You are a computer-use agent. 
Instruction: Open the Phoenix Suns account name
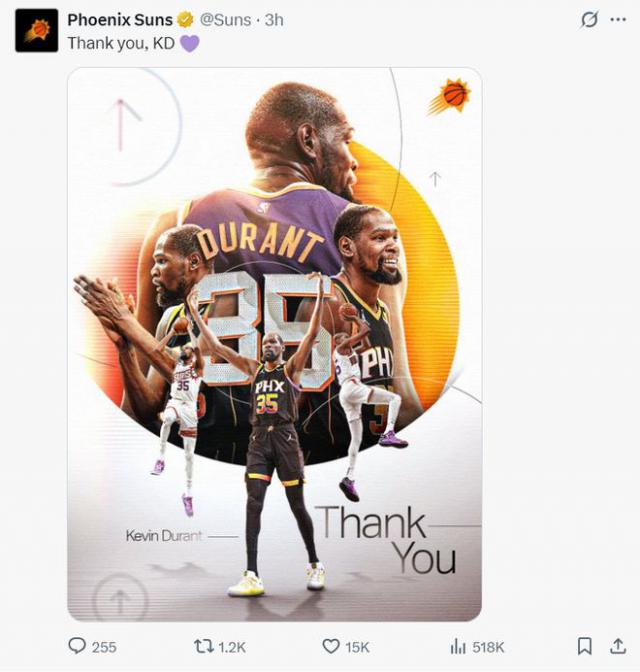click(119, 20)
